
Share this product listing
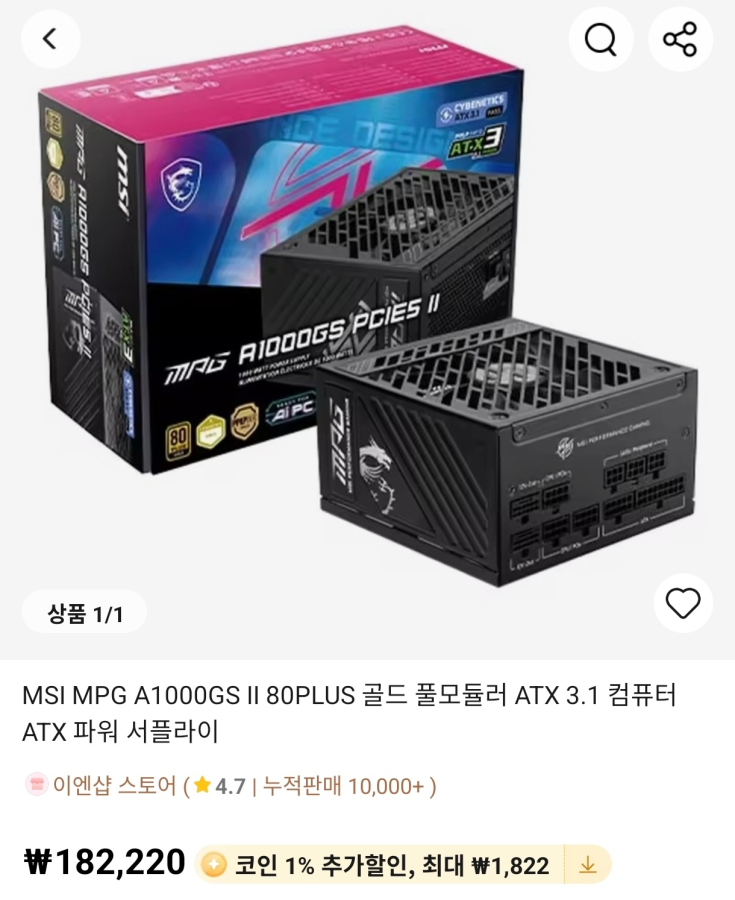680,39
